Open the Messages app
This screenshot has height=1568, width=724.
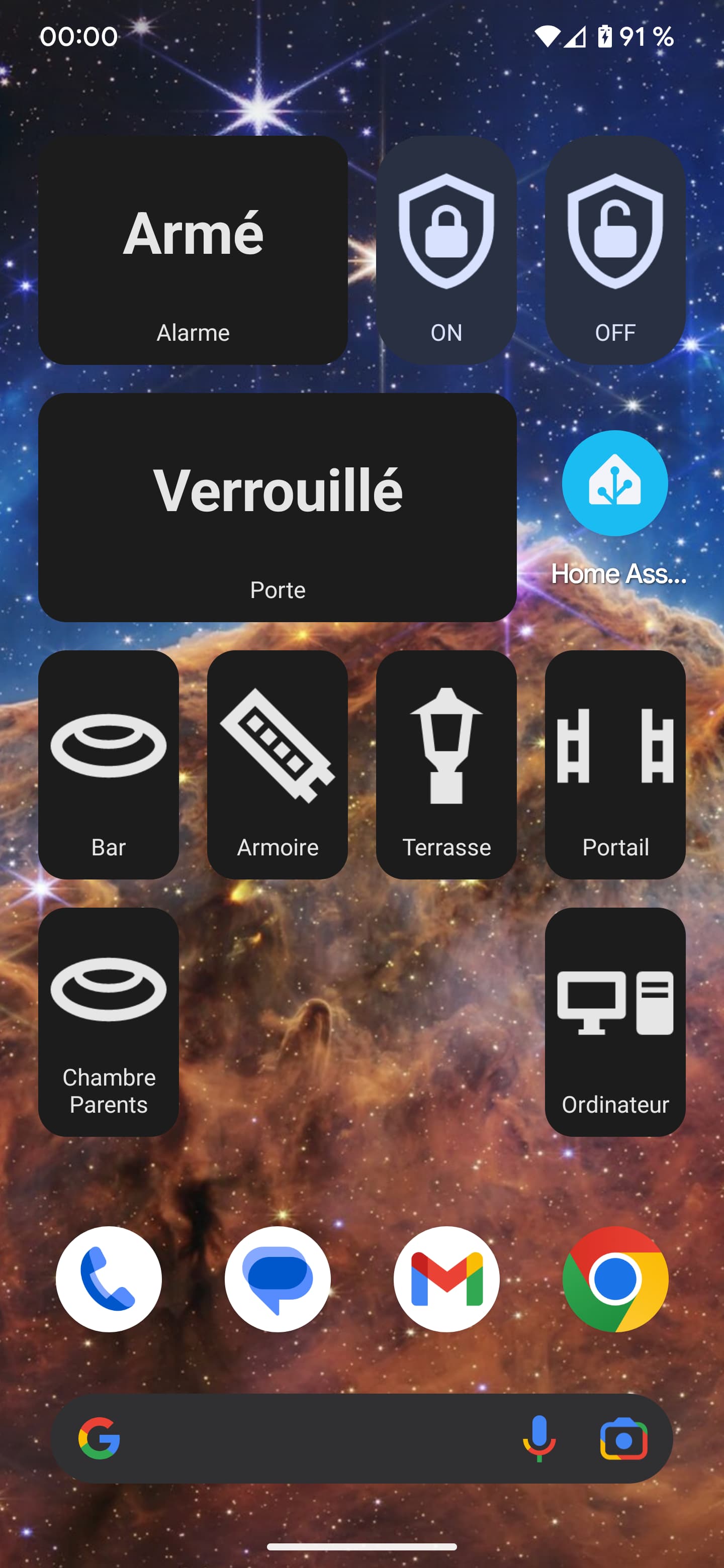coord(278,1279)
